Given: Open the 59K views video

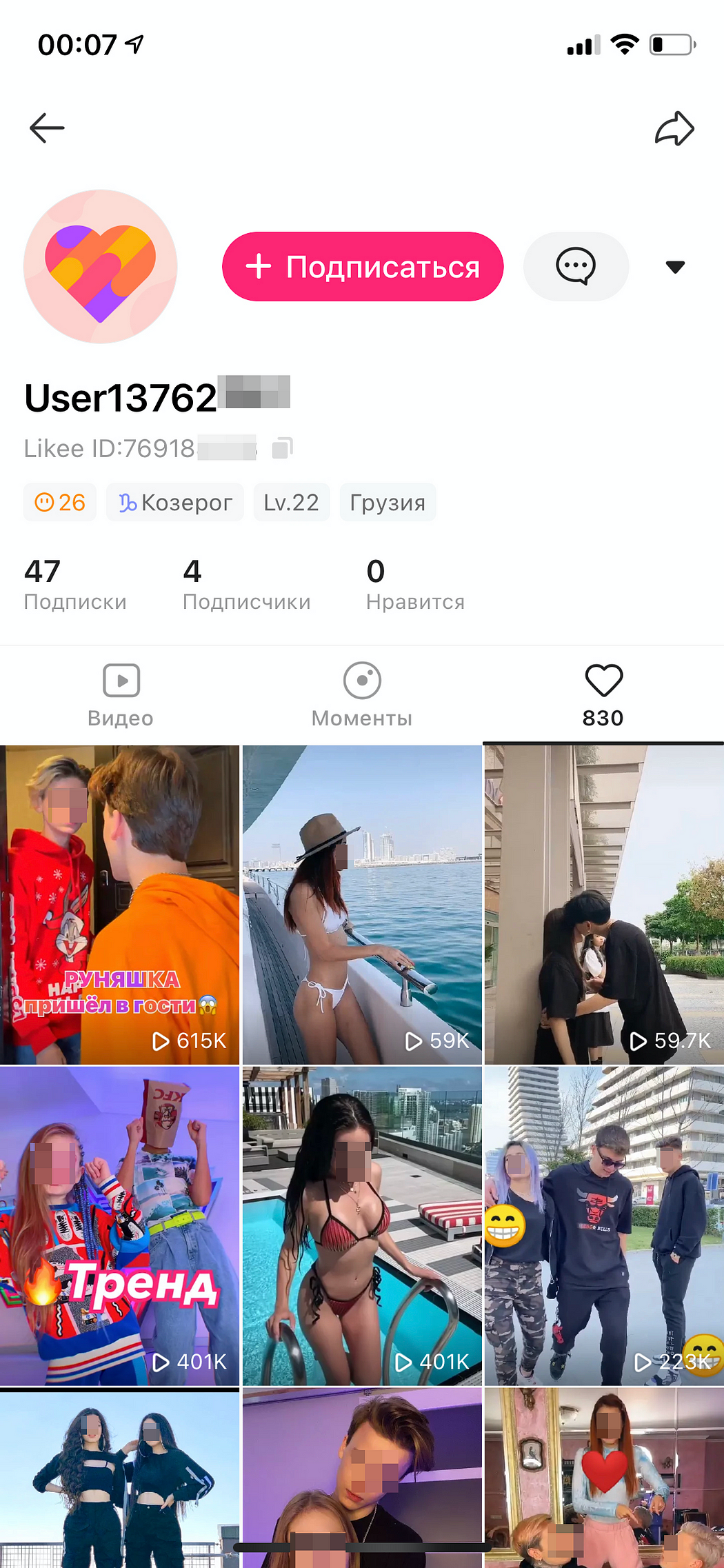Looking at the screenshot, I should click(362, 905).
